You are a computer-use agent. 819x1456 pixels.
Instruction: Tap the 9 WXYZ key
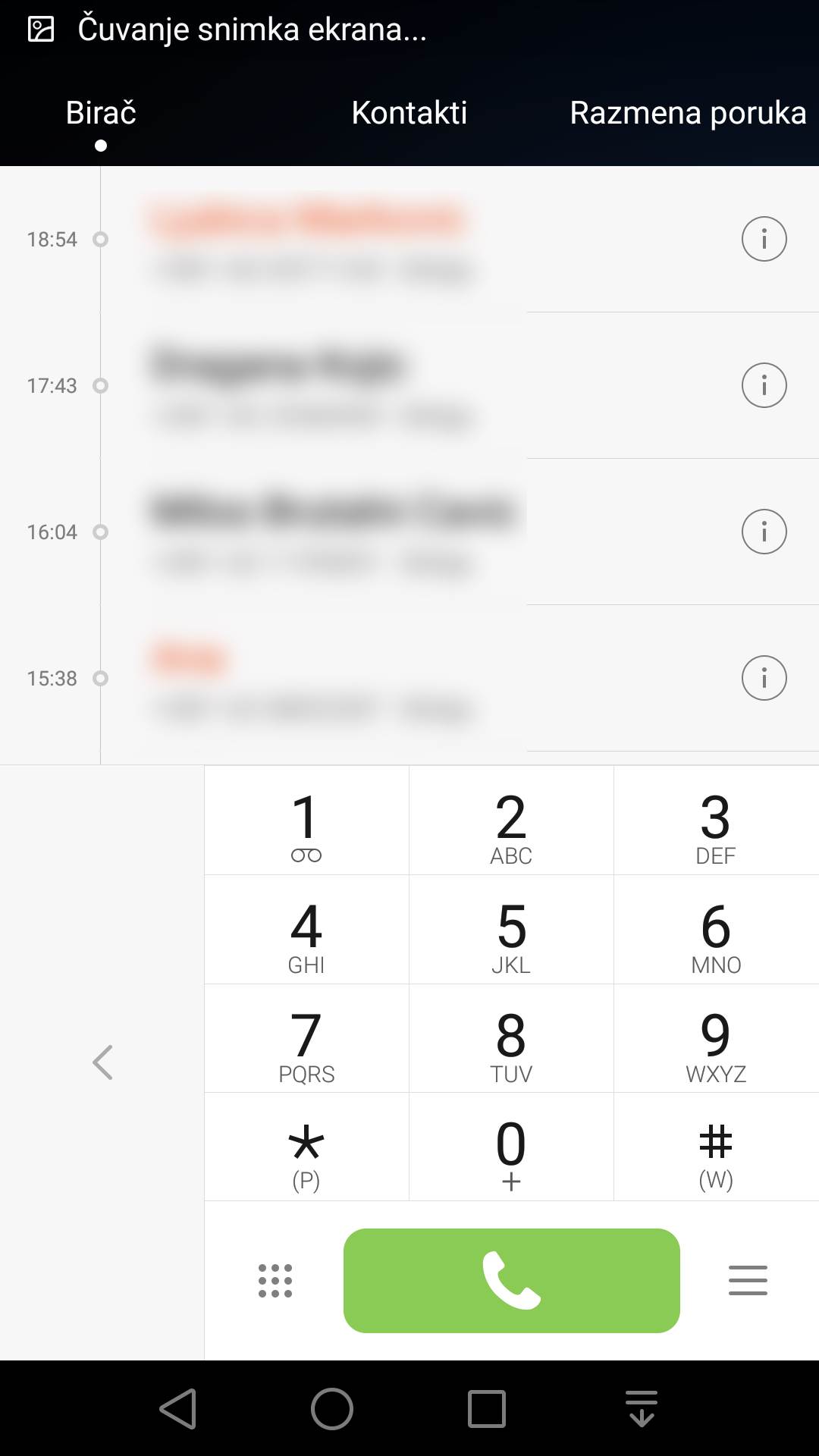click(716, 1040)
